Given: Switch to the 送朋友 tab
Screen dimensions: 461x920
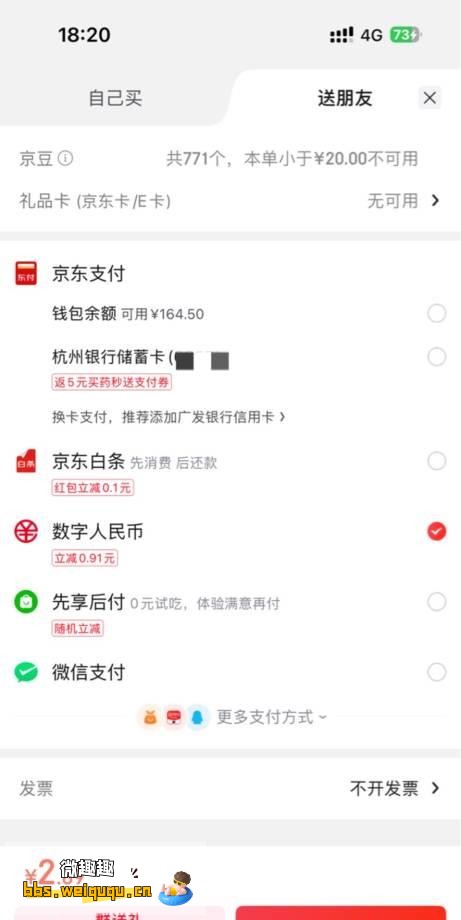Looking at the screenshot, I should (x=345, y=98).
